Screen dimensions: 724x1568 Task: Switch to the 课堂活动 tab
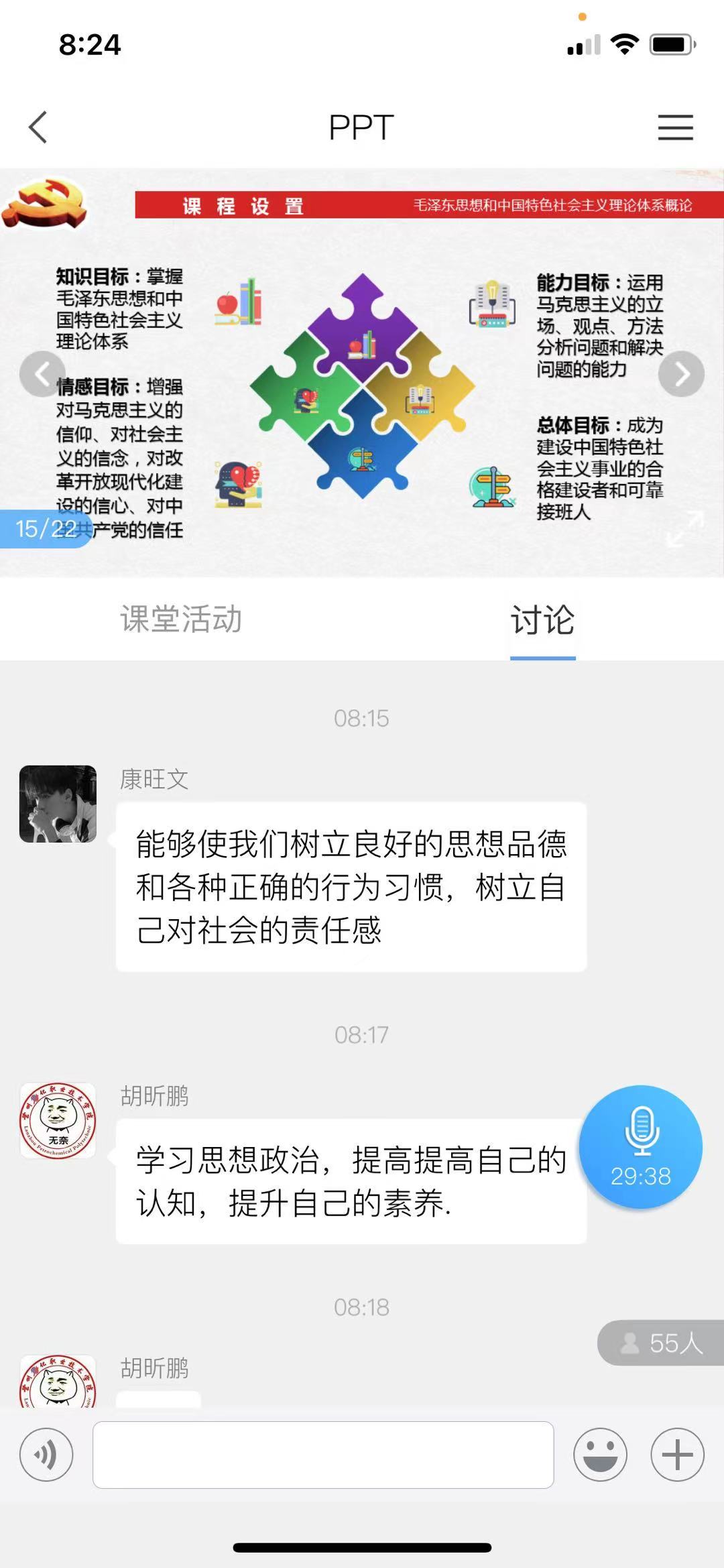pos(181,619)
